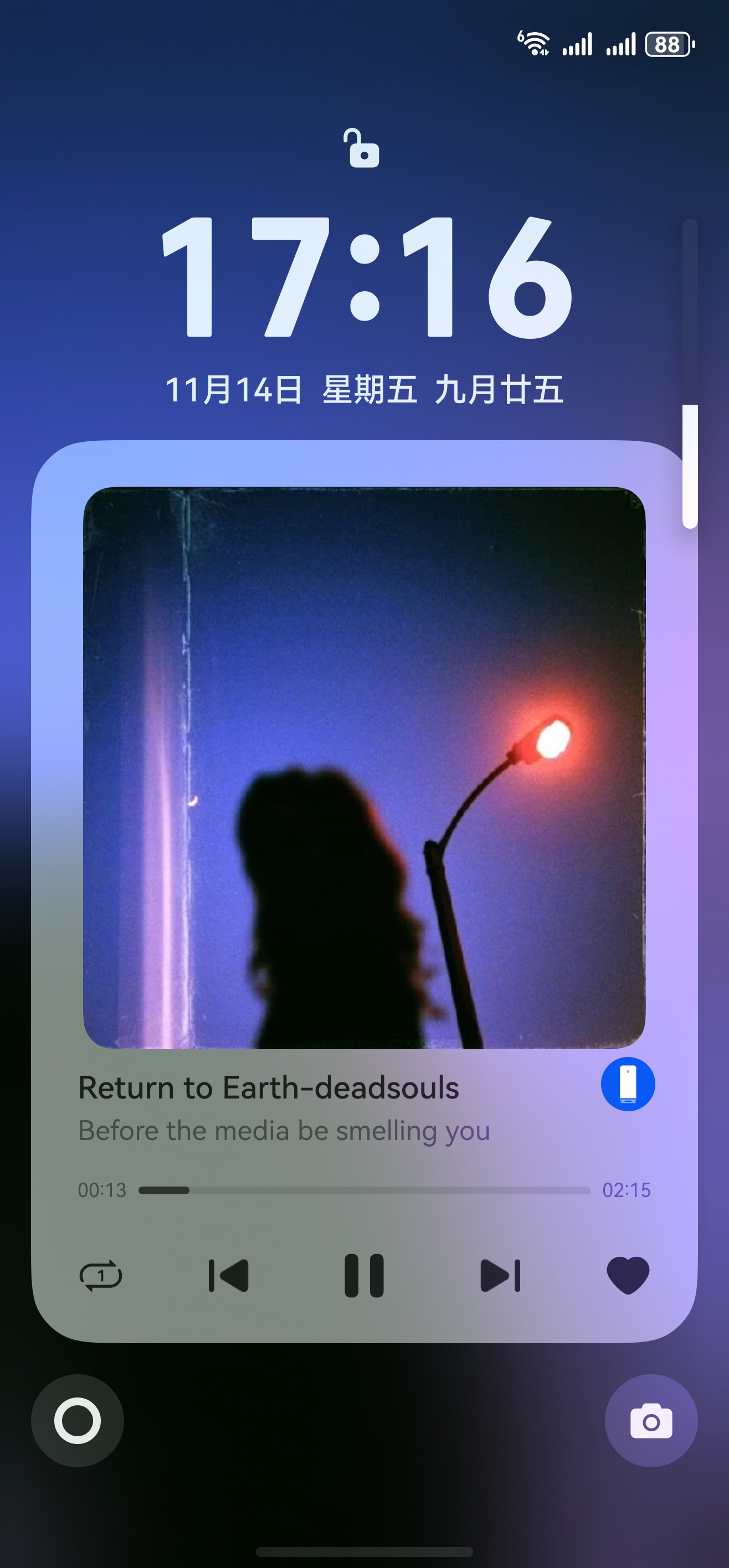Skip to the next track
Screen dimensions: 729x1568
point(500,1275)
